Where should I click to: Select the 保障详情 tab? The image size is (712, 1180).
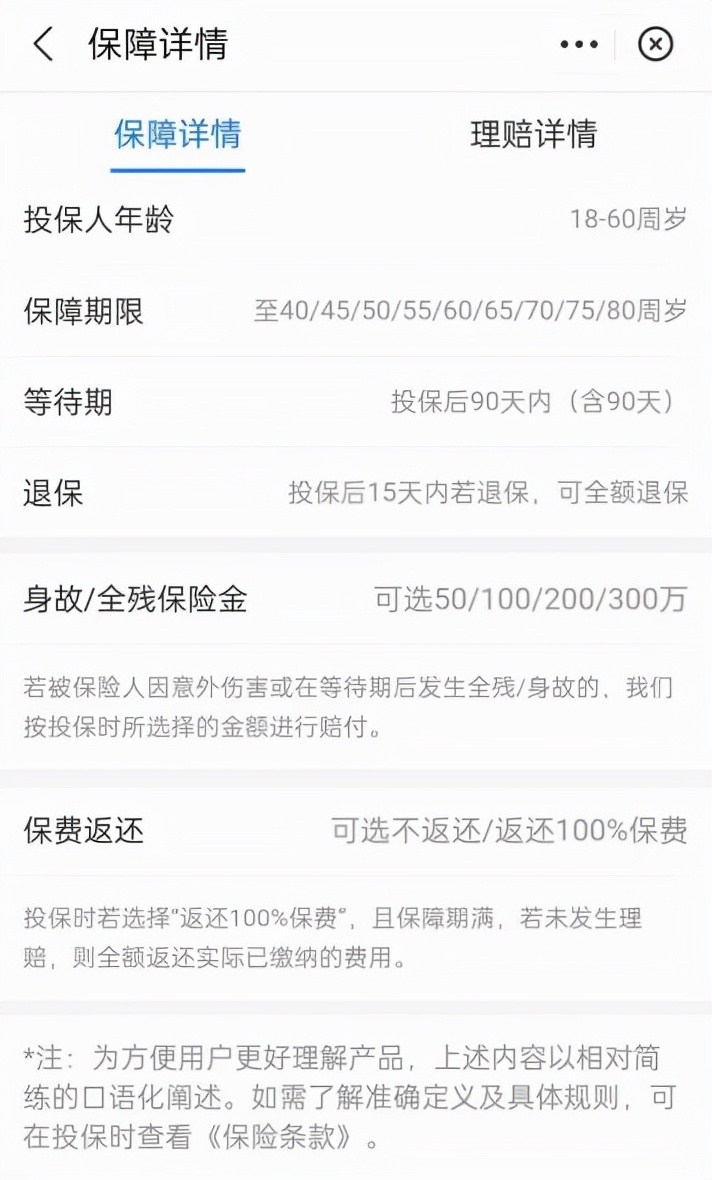click(x=178, y=134)
